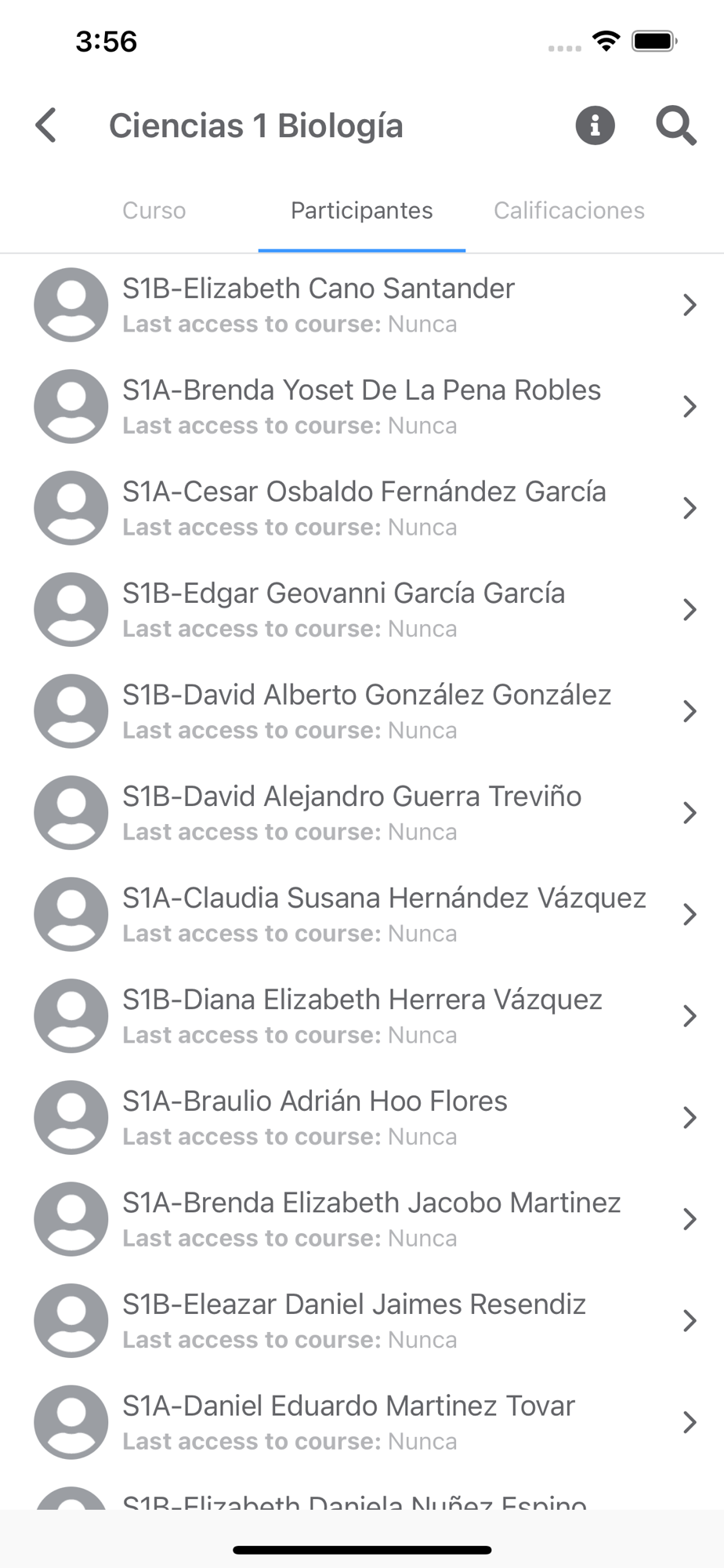The height and width of the screenshot is (1568, 724).
Task: Open S1B-Diana Elizabeth Herrera Vázquez
Action: pos(362,1016)
